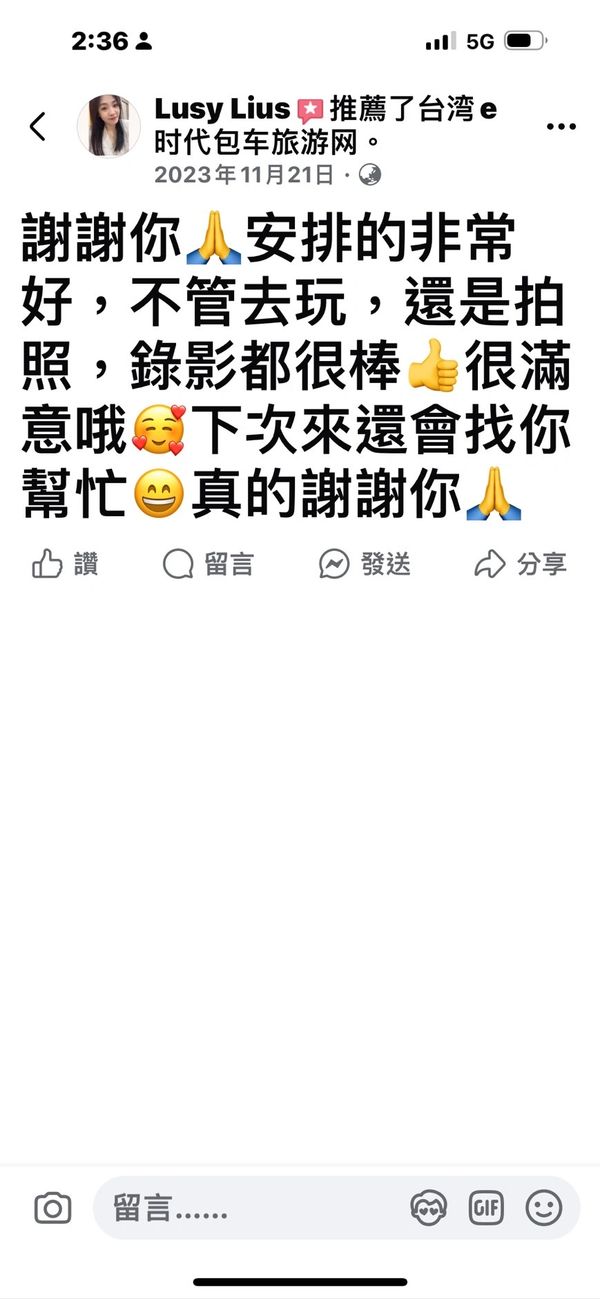Open the emoji picker smiley
The width and height of the screenshot is (600, 1299).
(x=544, y=1208)
